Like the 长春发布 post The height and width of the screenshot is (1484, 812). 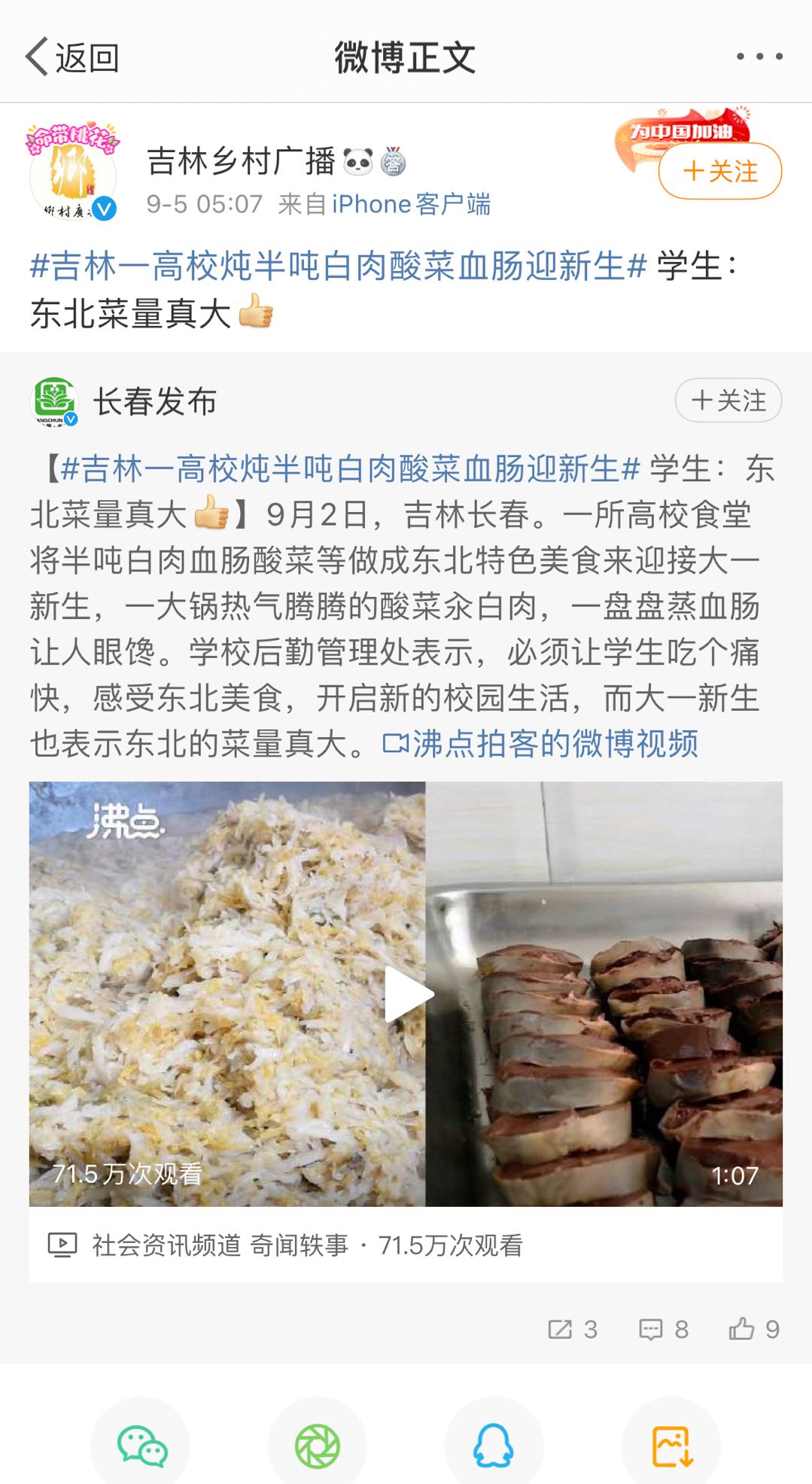click(753, 1330)
